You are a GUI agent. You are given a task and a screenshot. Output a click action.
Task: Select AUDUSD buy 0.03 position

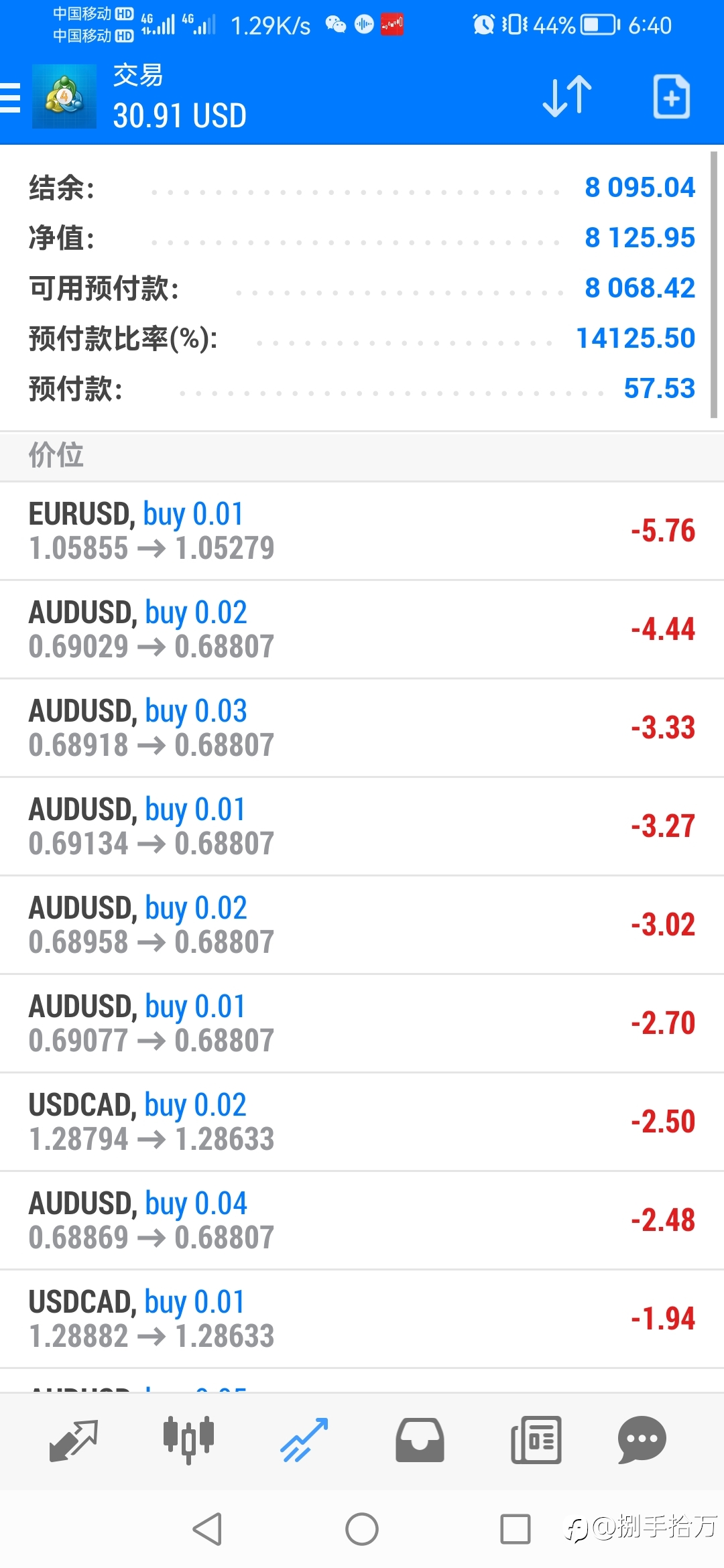(x=362, y=728)
